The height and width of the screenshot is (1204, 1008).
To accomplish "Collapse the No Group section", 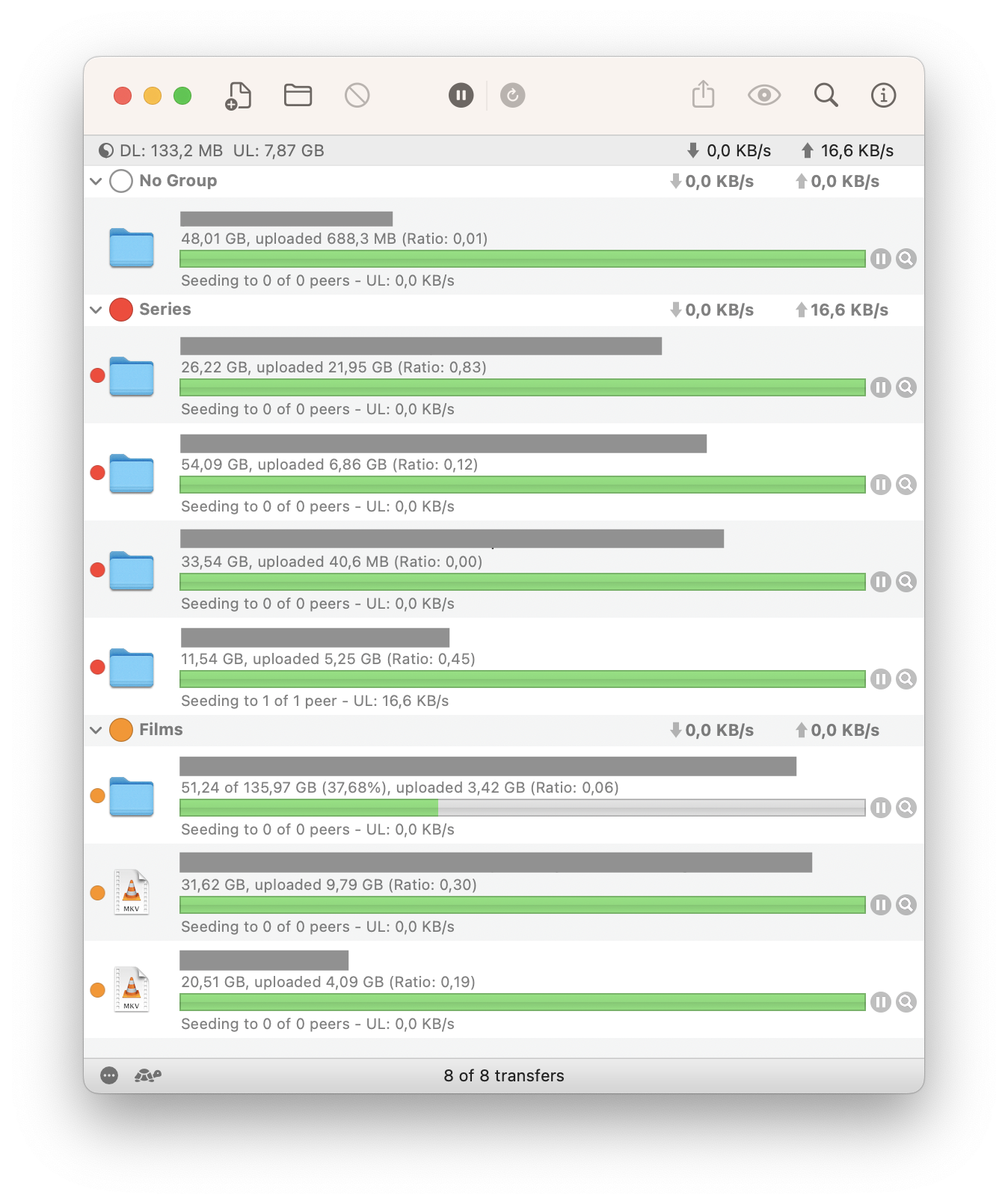I will point(96,181).
